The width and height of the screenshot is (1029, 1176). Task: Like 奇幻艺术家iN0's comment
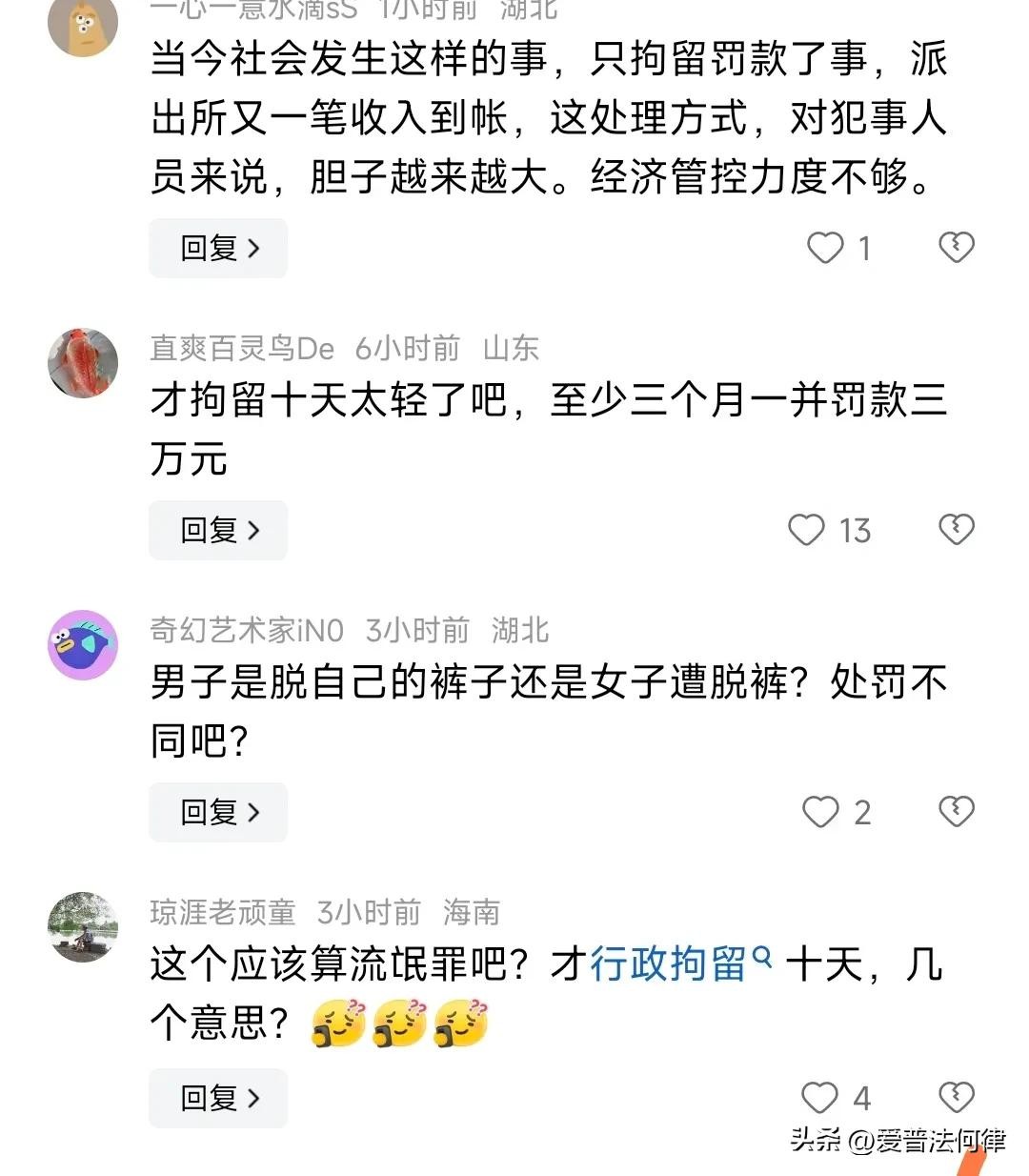tap(820, 812)
